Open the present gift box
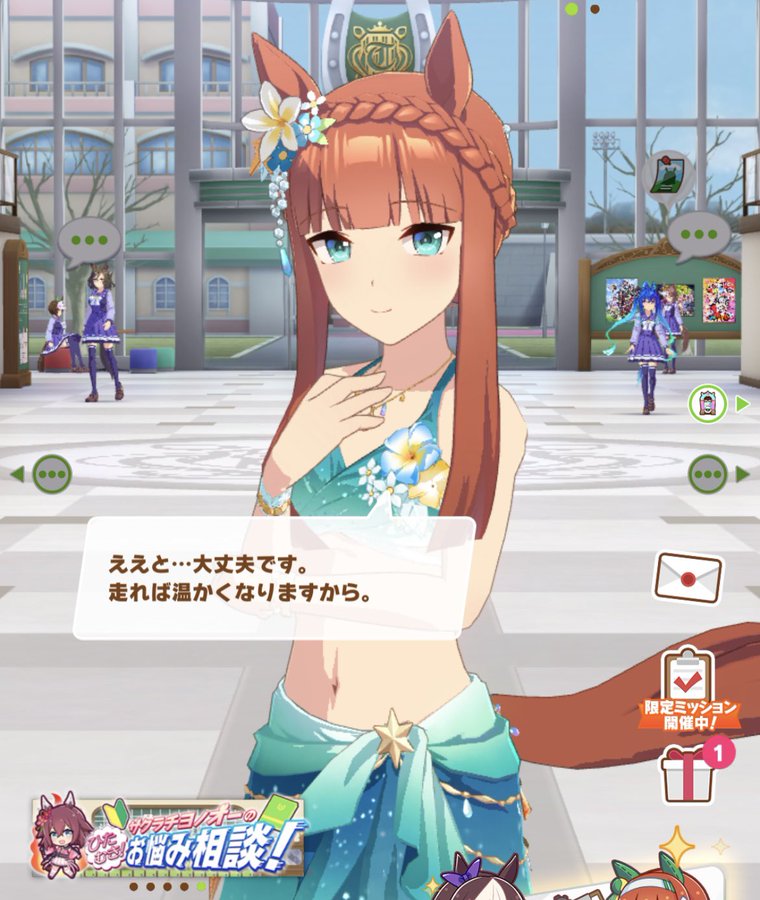 688,774
